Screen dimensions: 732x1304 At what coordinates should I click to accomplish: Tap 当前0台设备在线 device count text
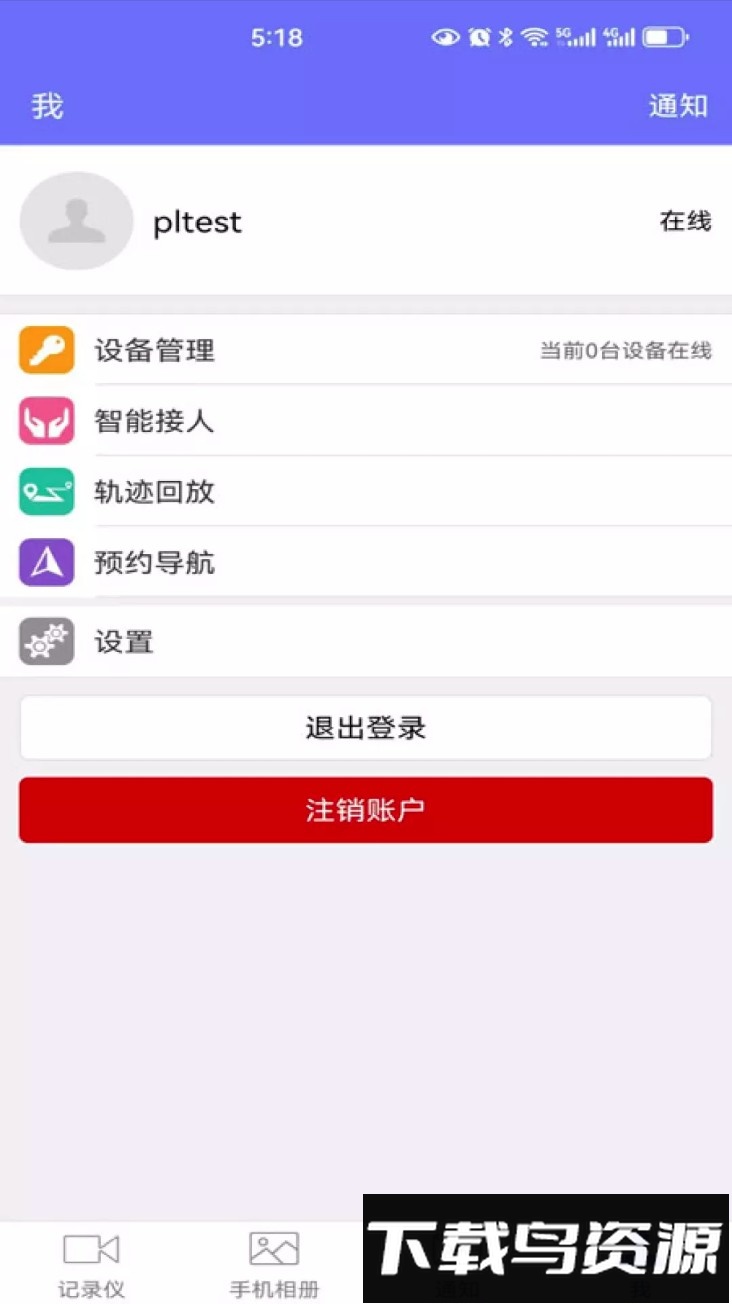tap(625, 351)
